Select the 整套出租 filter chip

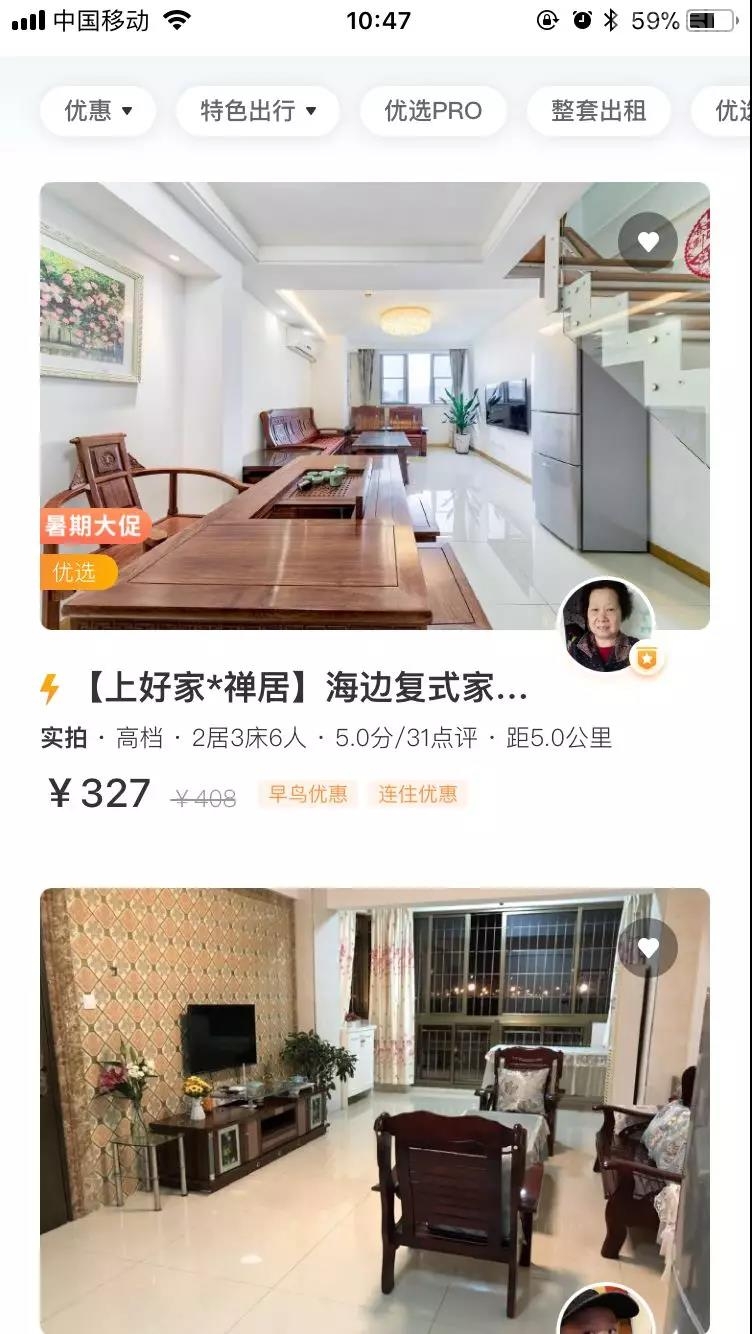point(598,111)
